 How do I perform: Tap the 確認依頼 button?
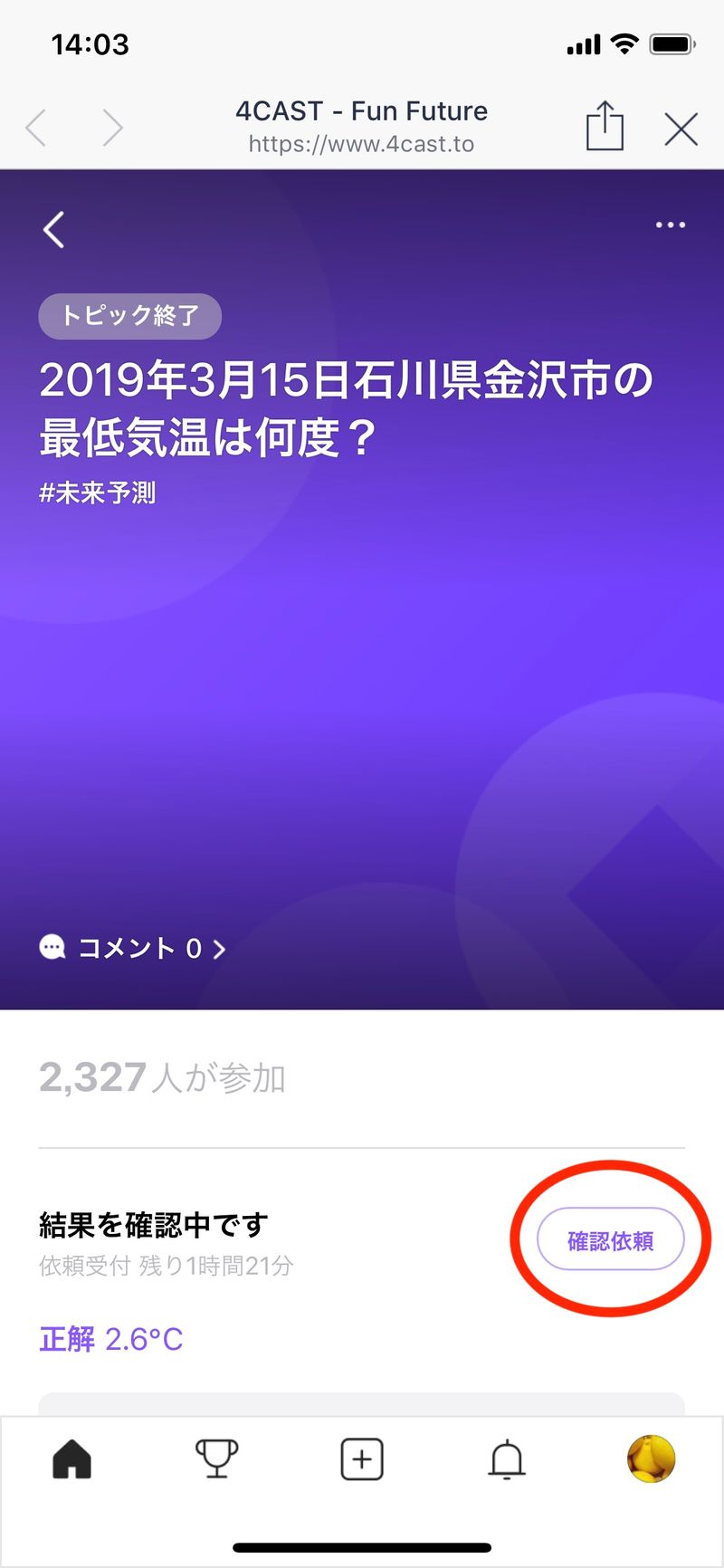coord(610,1240)
